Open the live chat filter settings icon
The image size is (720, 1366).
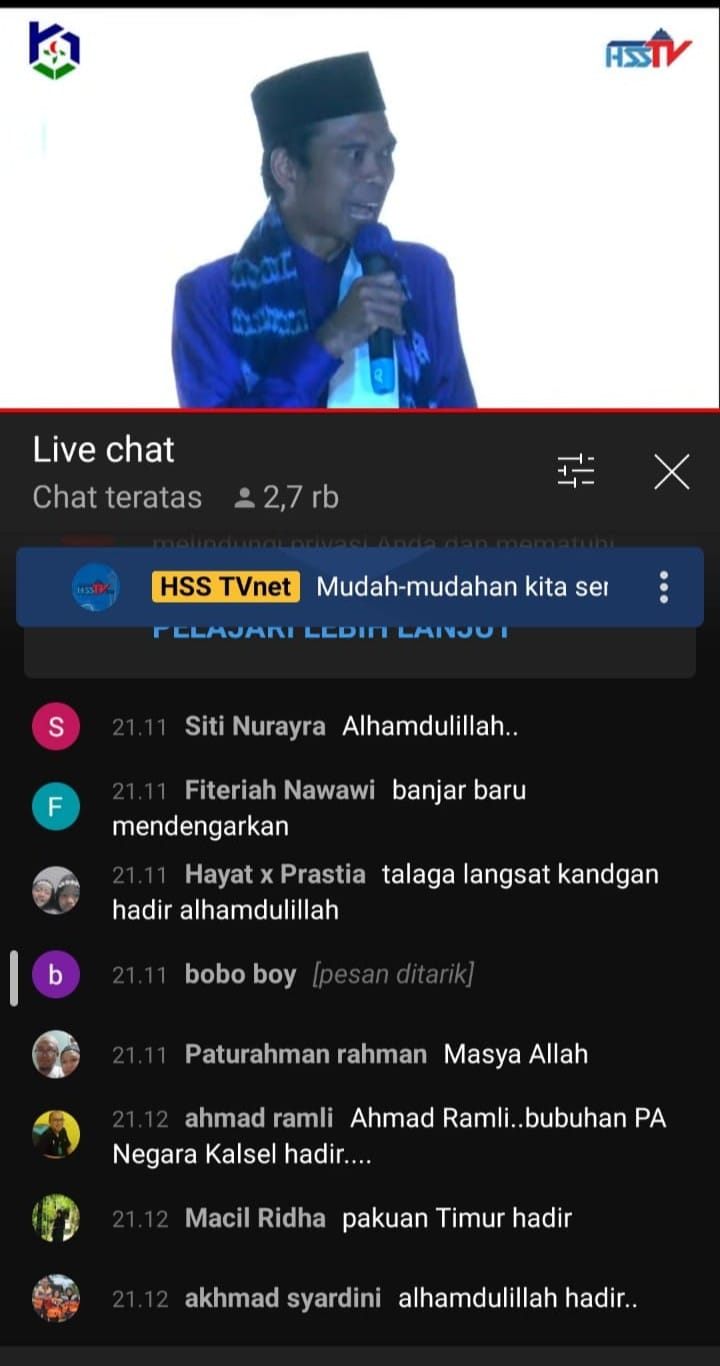coord(576,471)
